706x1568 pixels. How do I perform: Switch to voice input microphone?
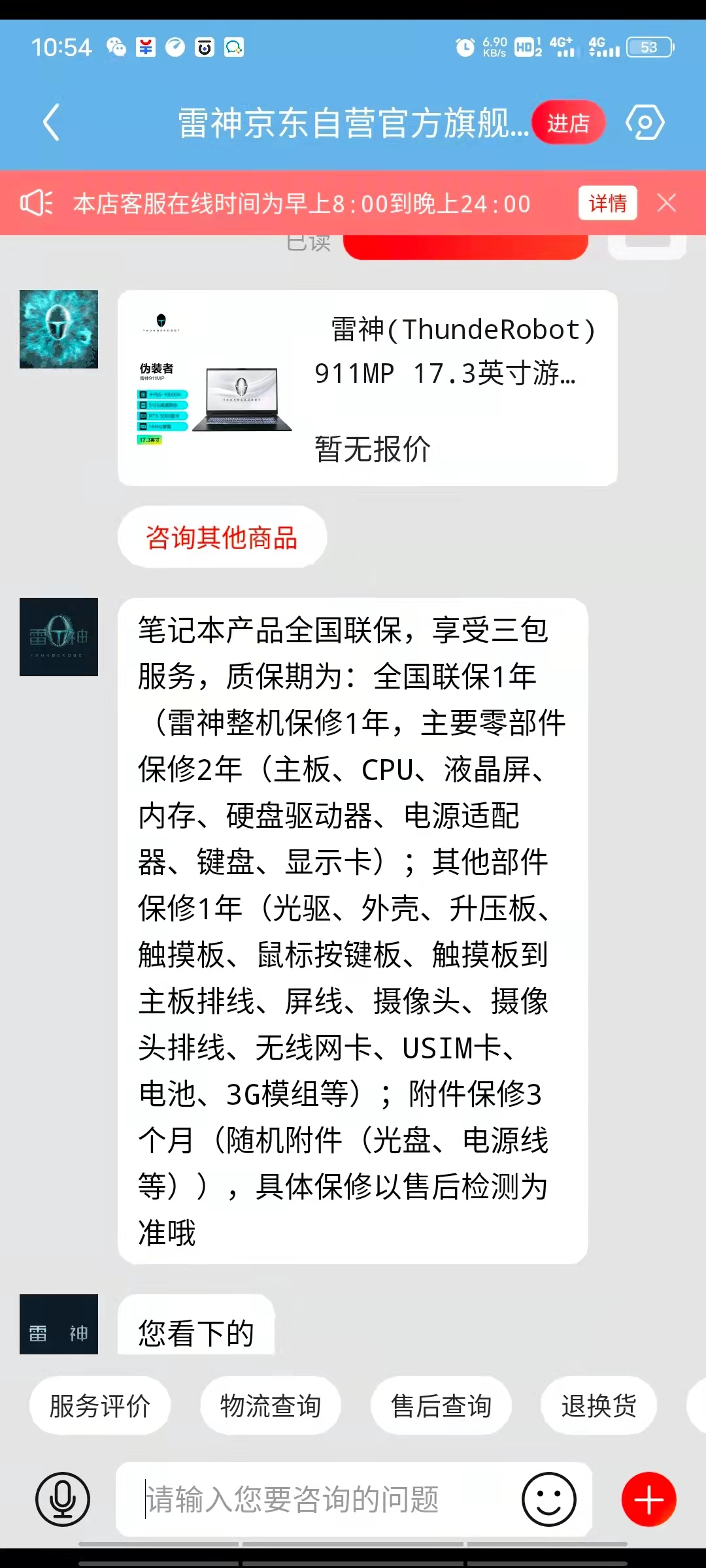pos(63,1499)
